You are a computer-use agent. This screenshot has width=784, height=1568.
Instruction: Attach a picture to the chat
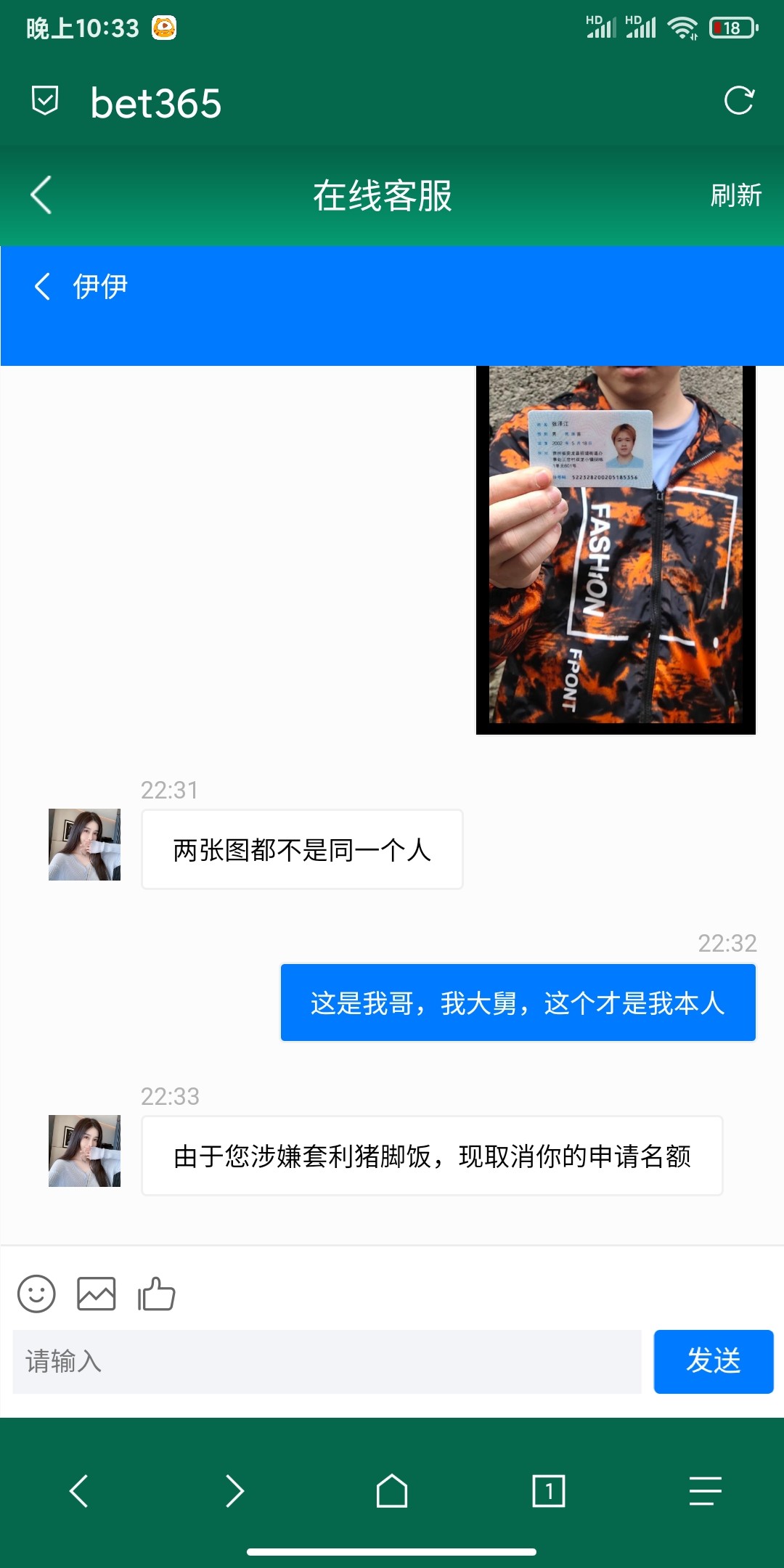[97, 1294]
